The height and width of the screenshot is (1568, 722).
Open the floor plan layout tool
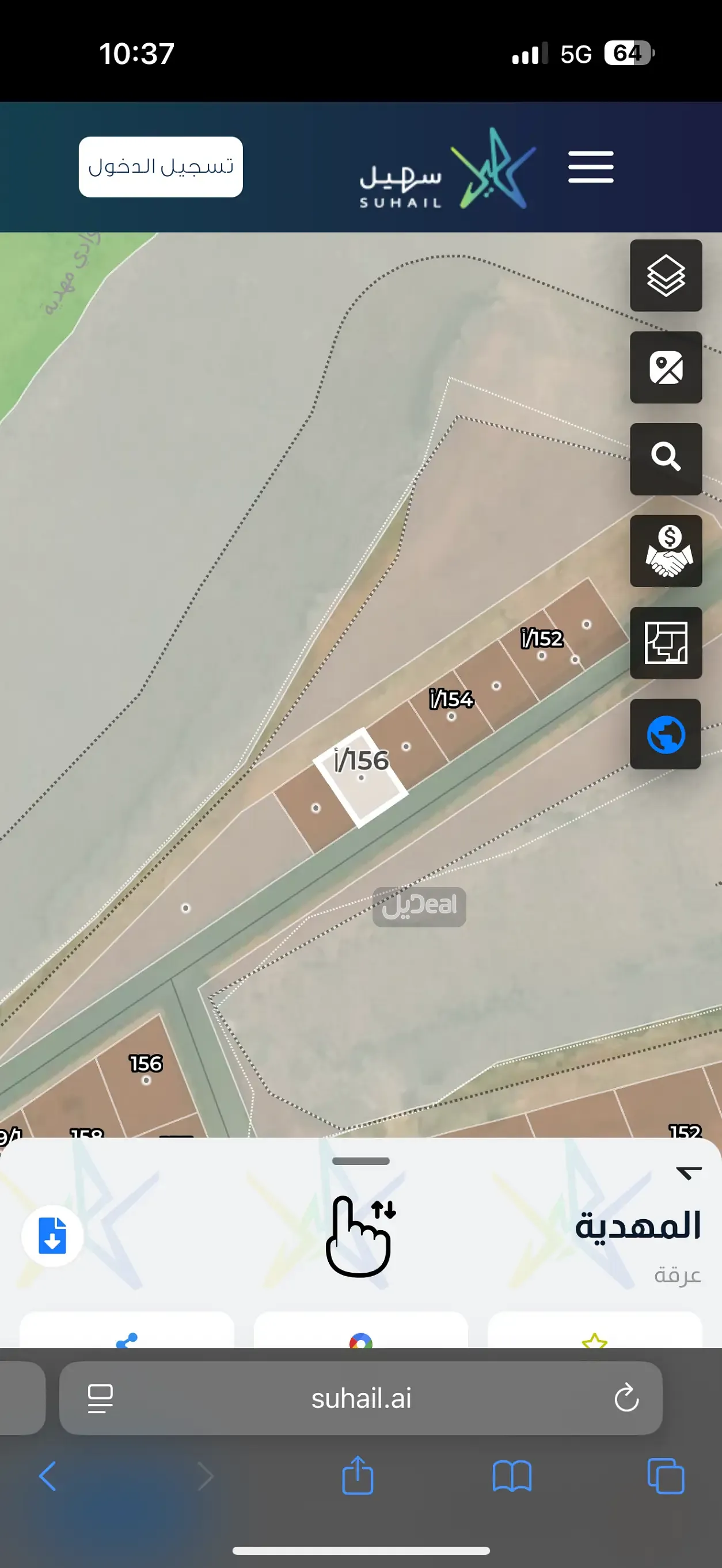point(666,643)
